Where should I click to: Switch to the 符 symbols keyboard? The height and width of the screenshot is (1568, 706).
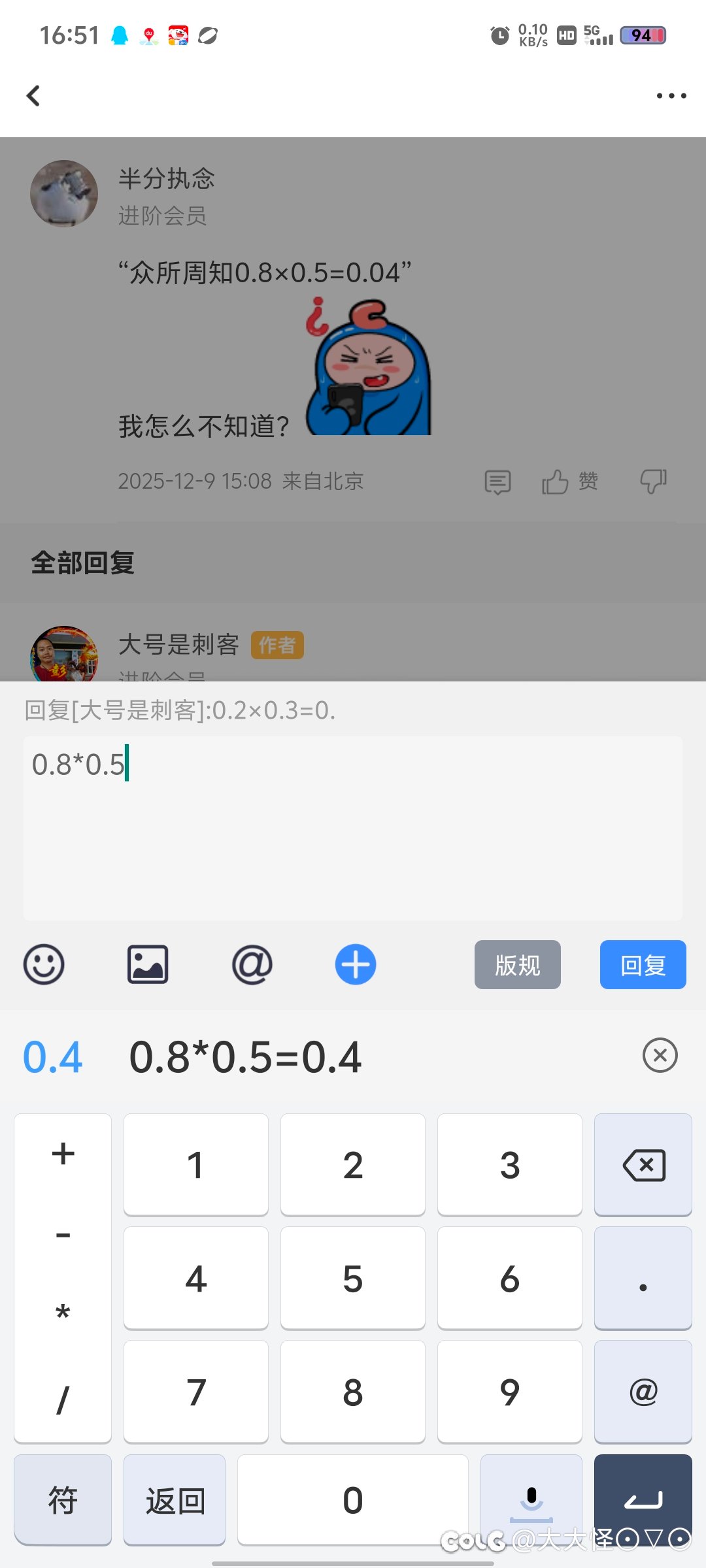click(63, 1499)
